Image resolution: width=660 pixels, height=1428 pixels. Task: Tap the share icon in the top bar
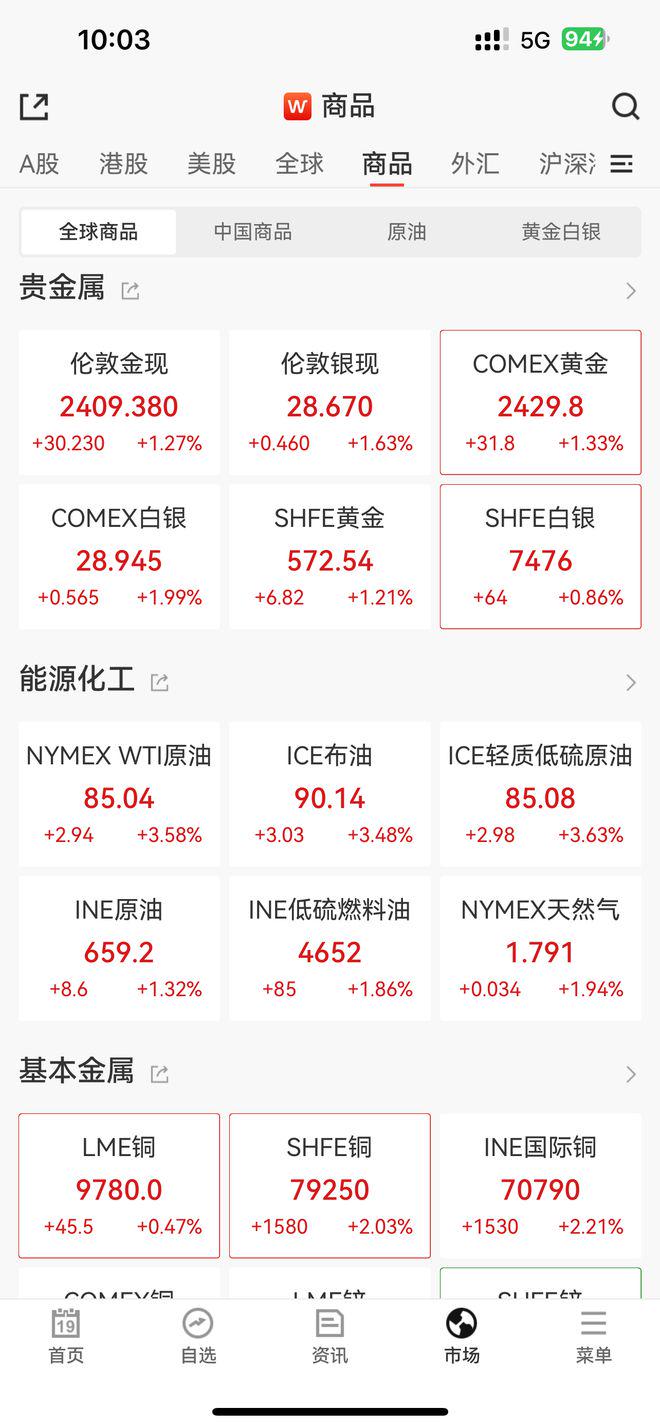tap(34, 106)
